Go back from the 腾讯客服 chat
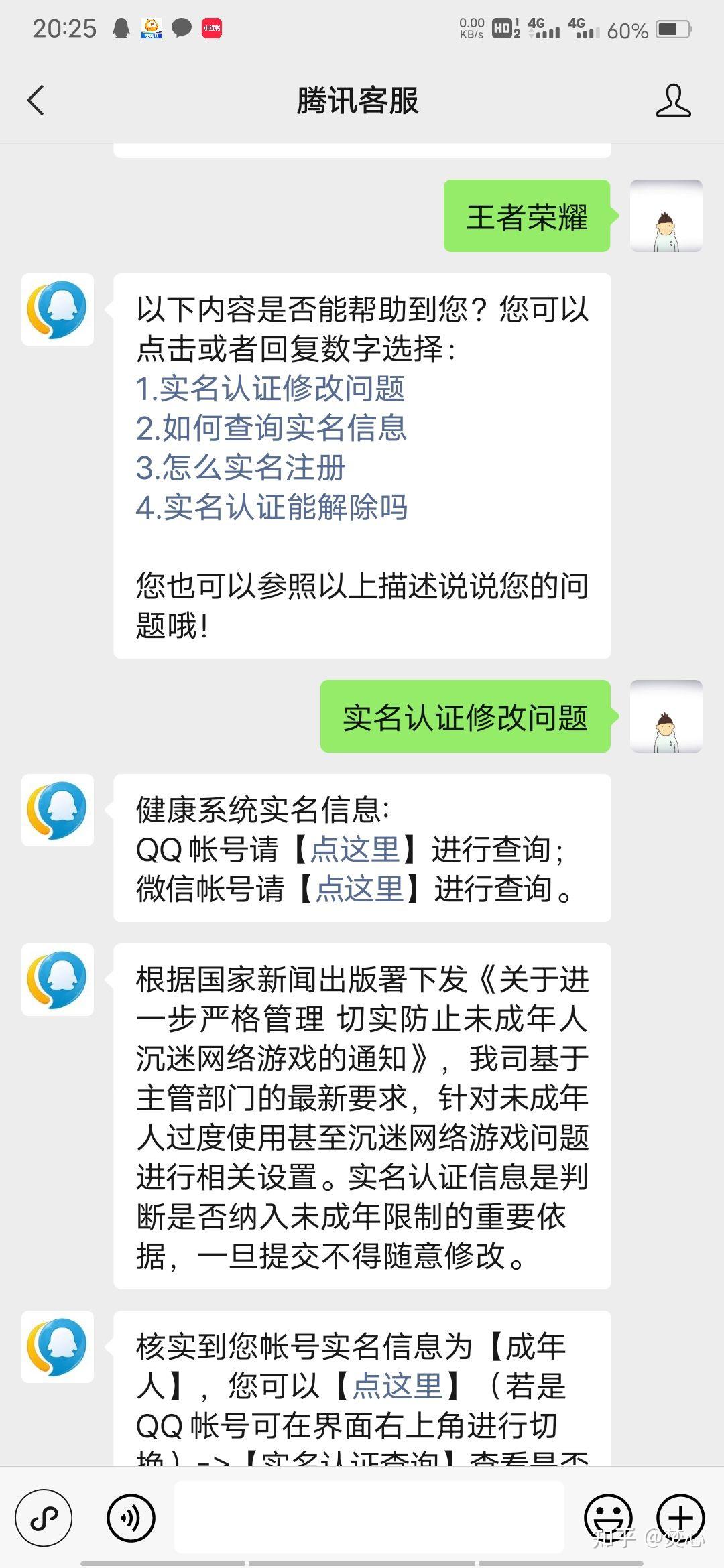724x1568 pixels. [36, 101]
